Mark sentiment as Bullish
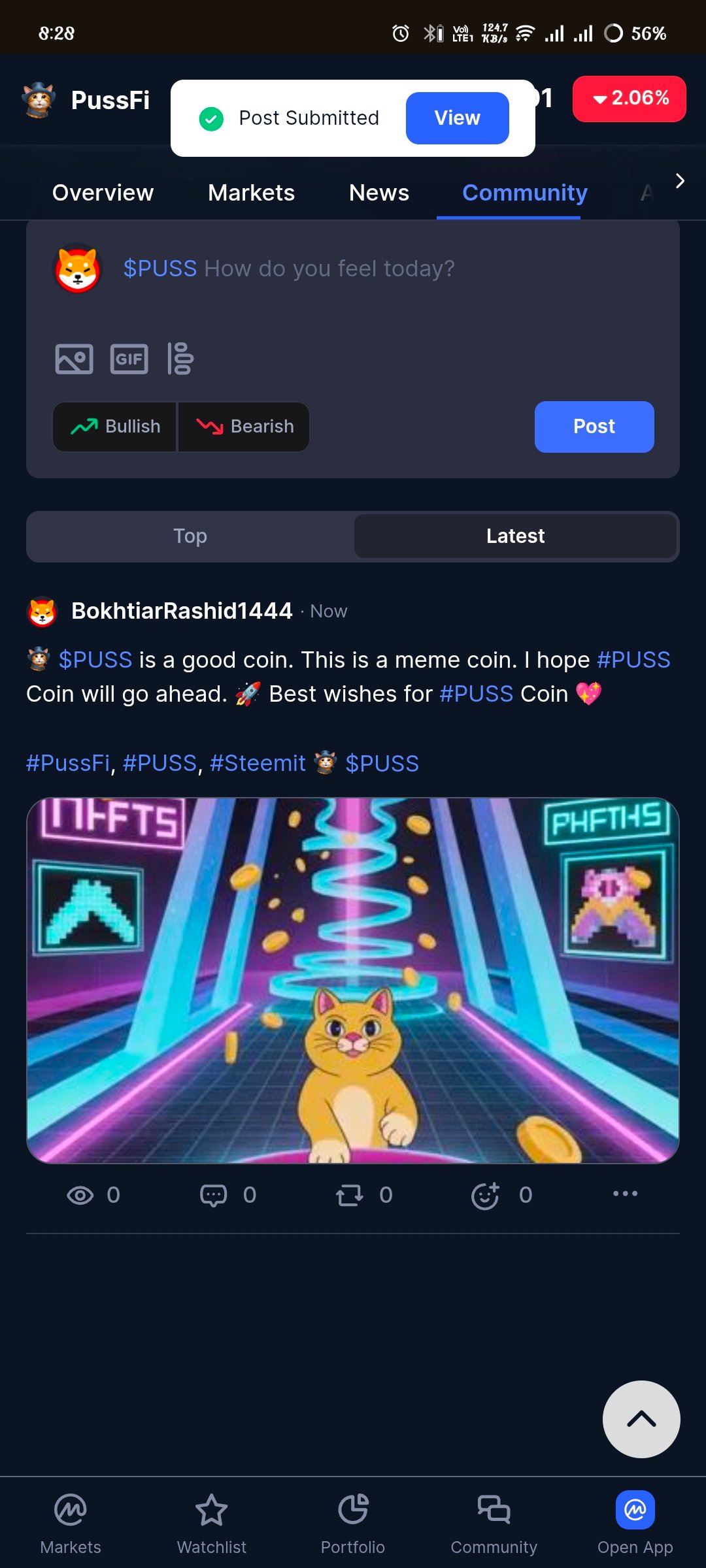 pos(115,427)
